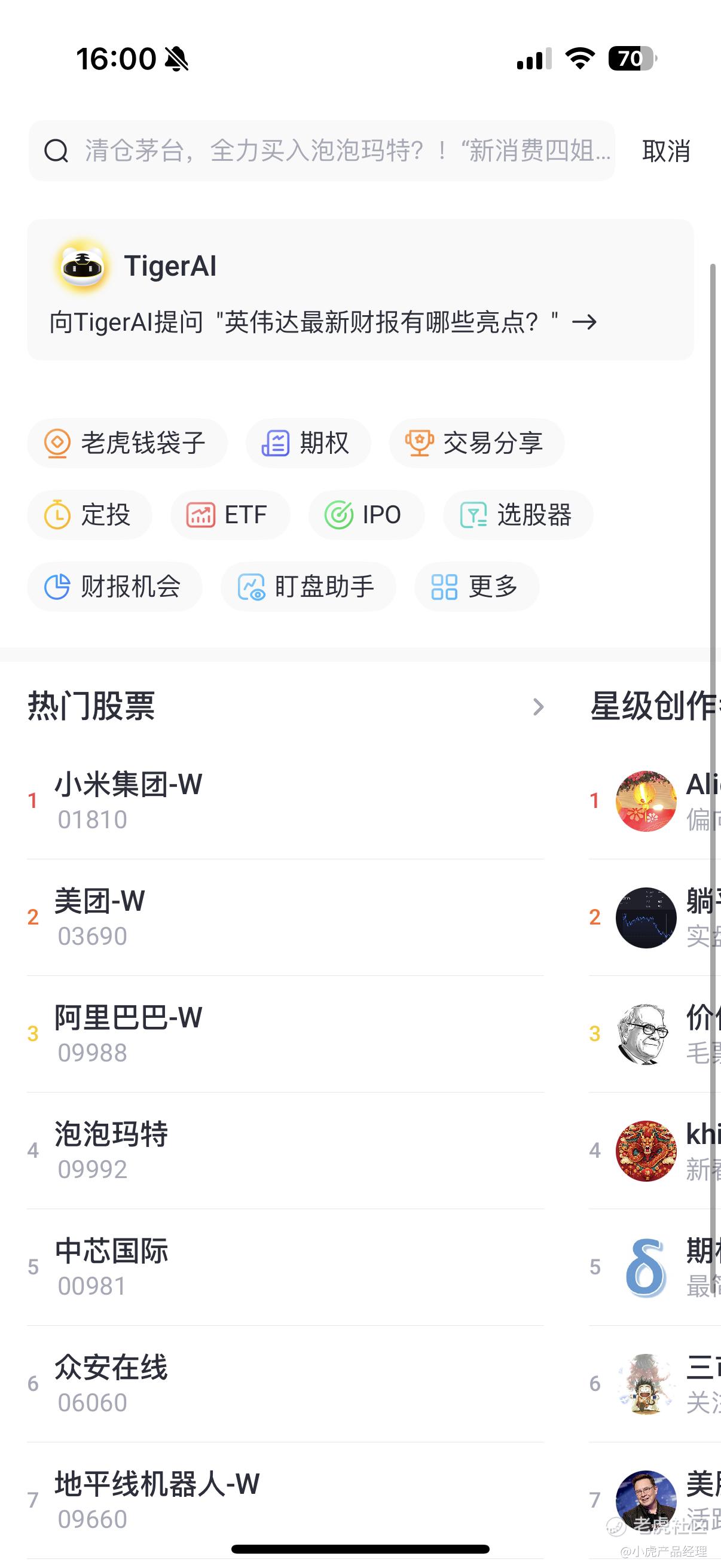Ask TigerAI about 英伟达 earnings

(x=323, y=322)
